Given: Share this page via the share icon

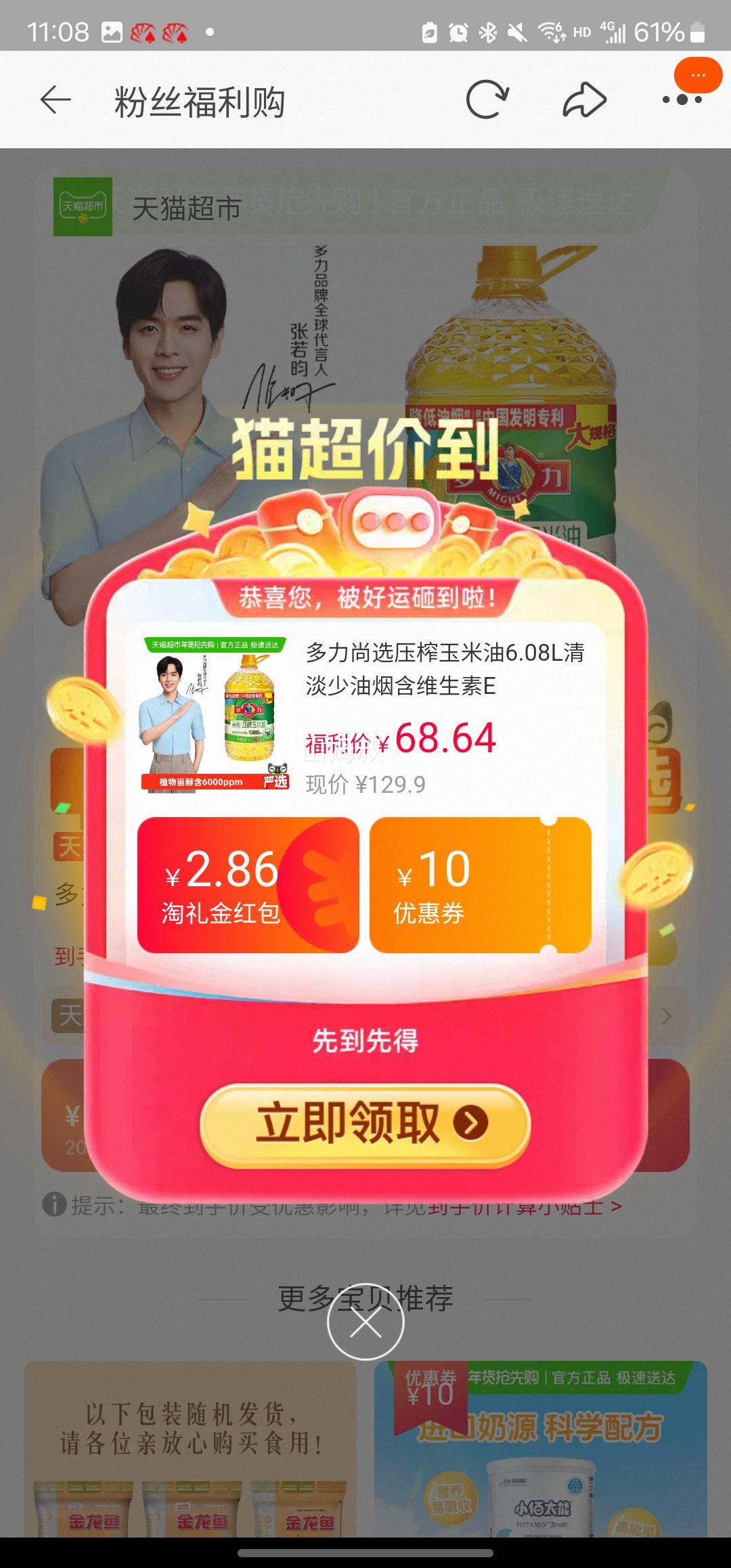Looking at the screenshot, I should point(583,99).
